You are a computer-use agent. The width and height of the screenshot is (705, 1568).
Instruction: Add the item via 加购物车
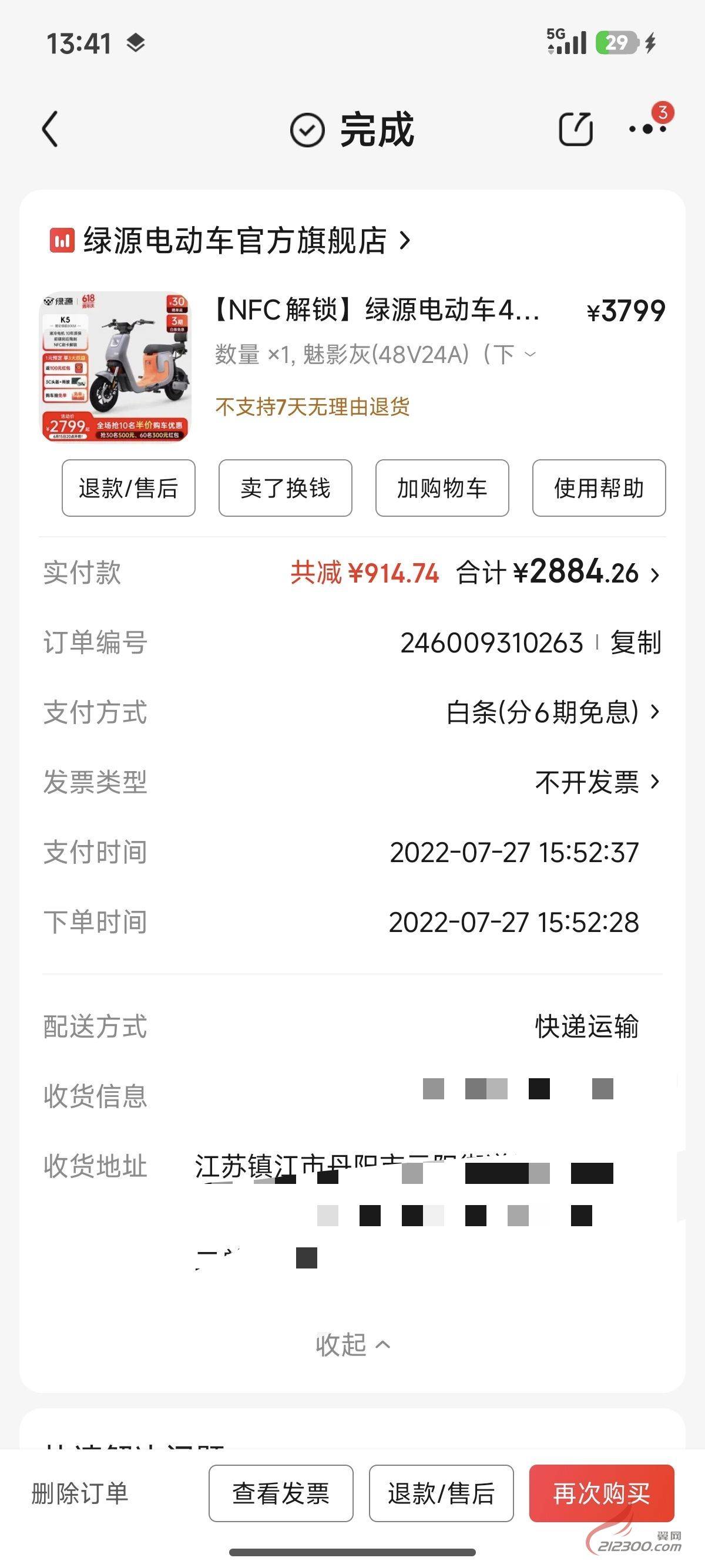point(442,488)
